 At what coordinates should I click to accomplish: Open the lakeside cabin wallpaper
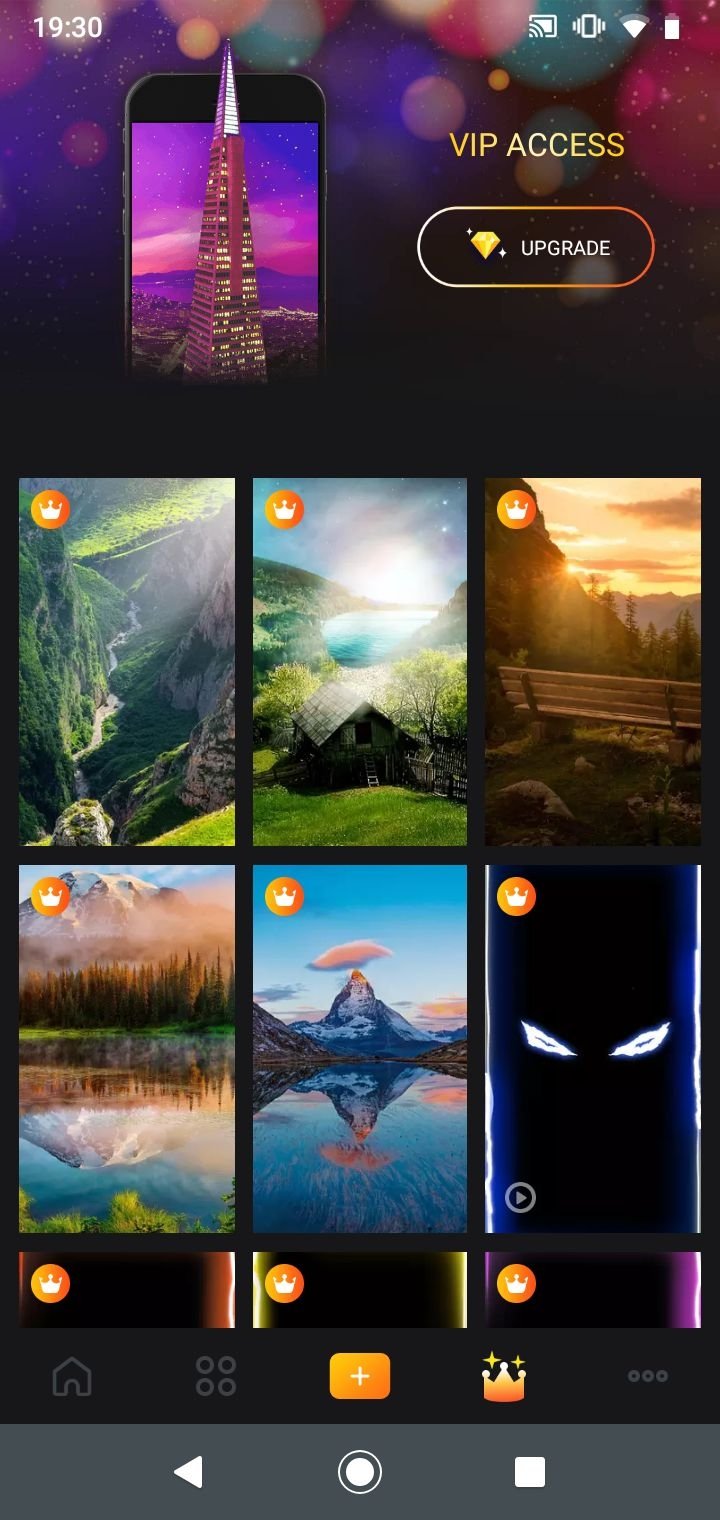[x=360, y=662]
